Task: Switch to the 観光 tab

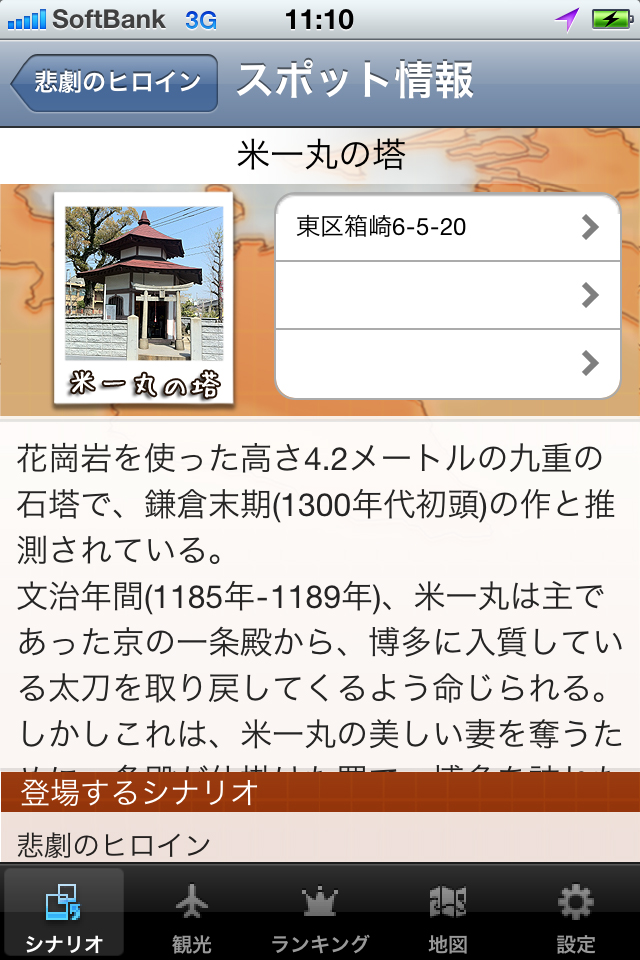Action: point(191,914)
